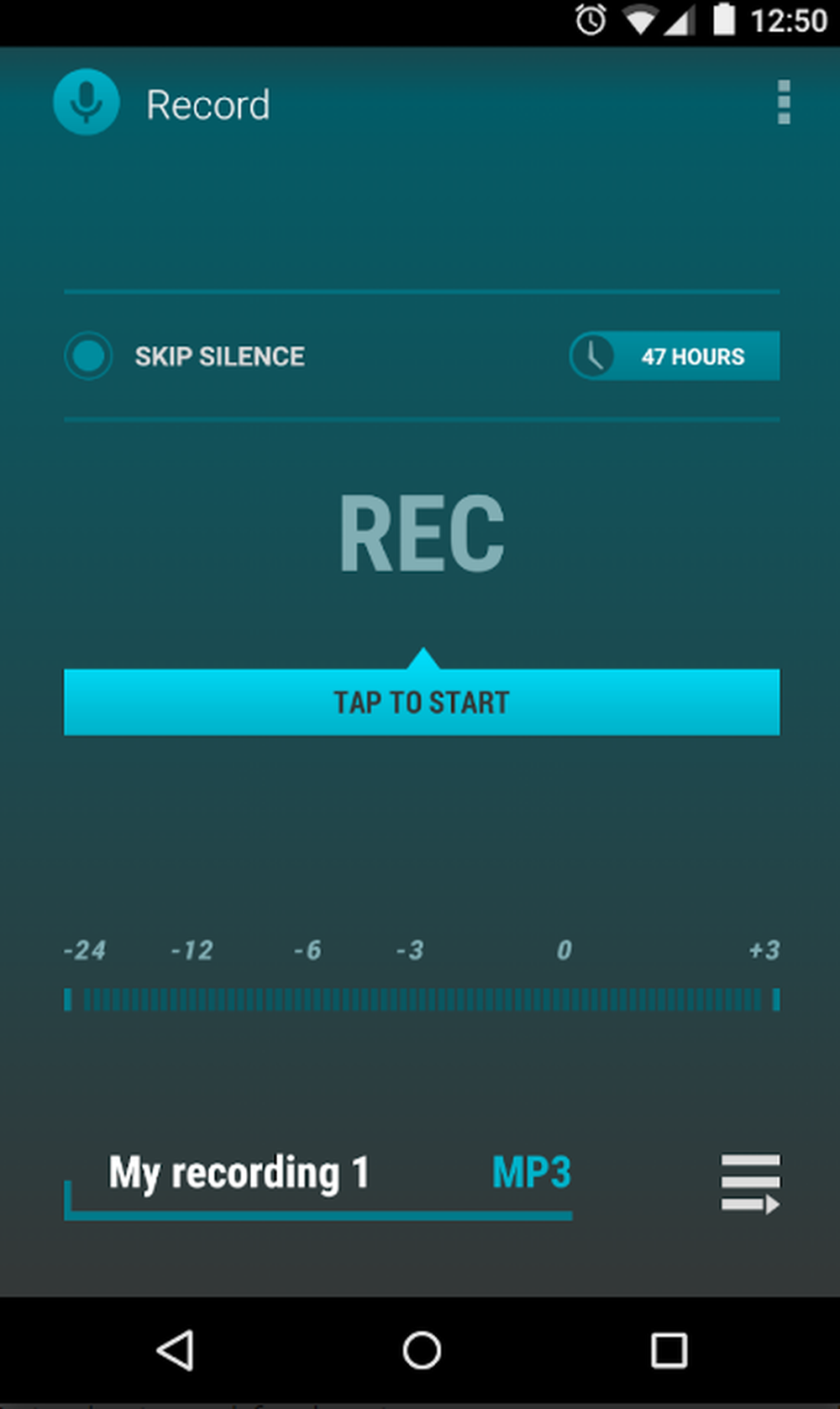The width and height of the screenshot is (840, 1409).
Task: Tap the microphone icon beside Record title
Action: click(86, 103)
